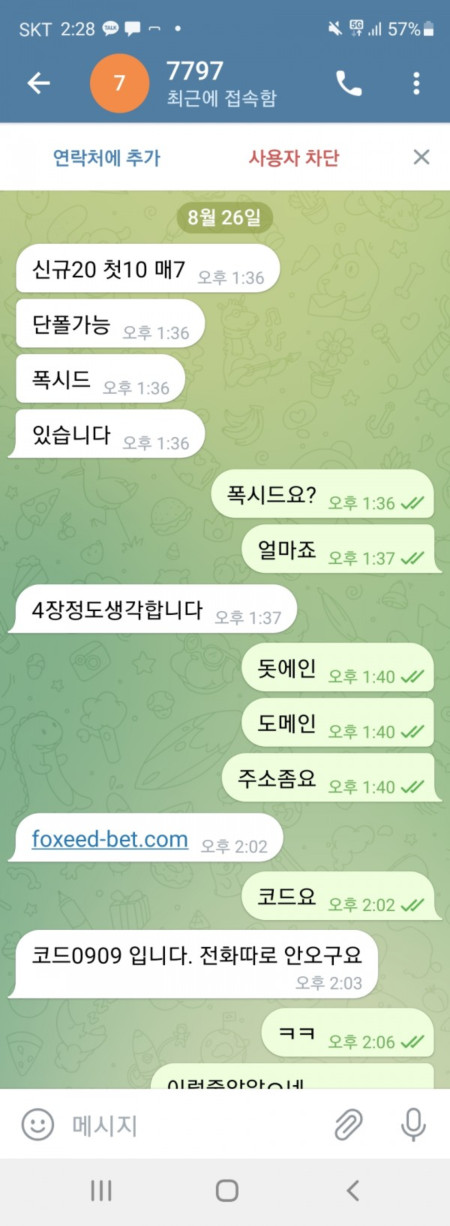Start a voice call with 7797
450x1226 pixels.
click(349, 84)
